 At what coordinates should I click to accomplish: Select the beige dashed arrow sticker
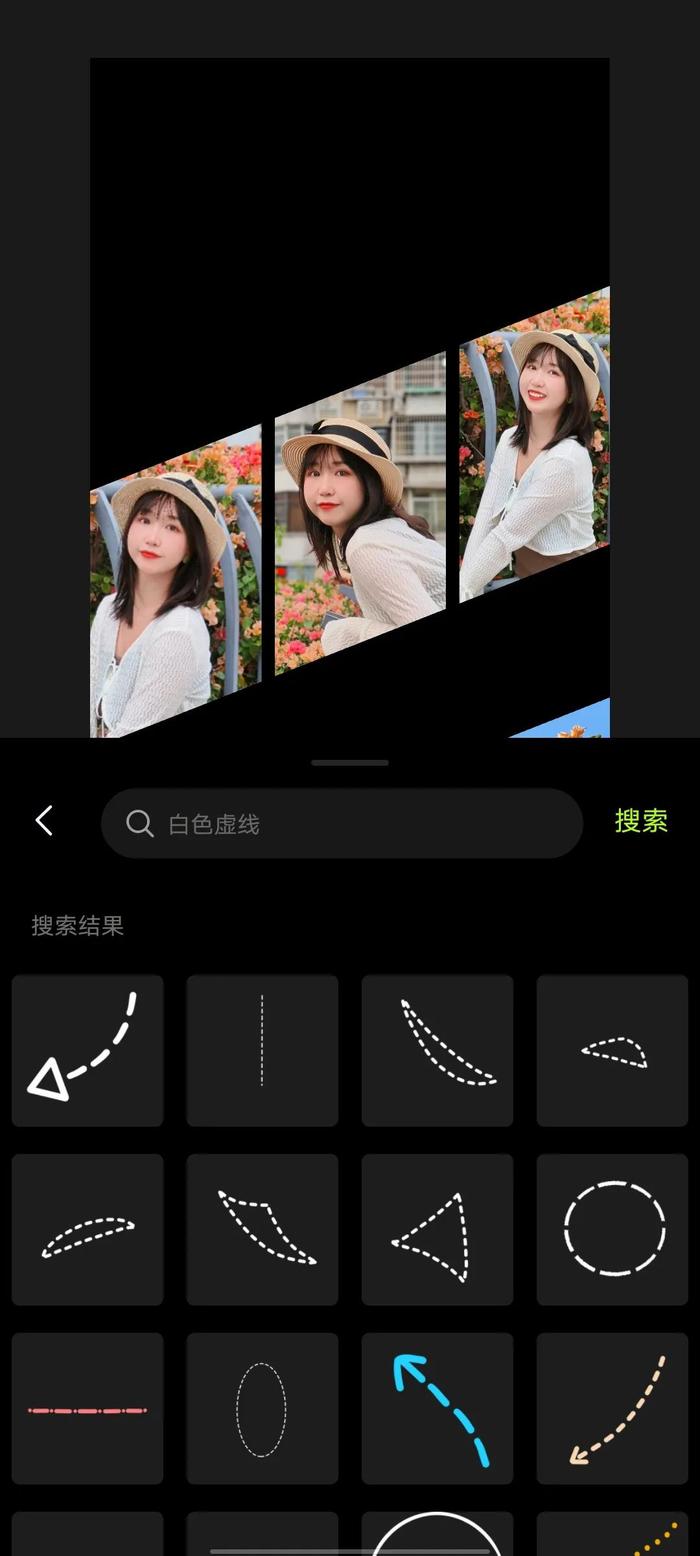pos(612,1409)
